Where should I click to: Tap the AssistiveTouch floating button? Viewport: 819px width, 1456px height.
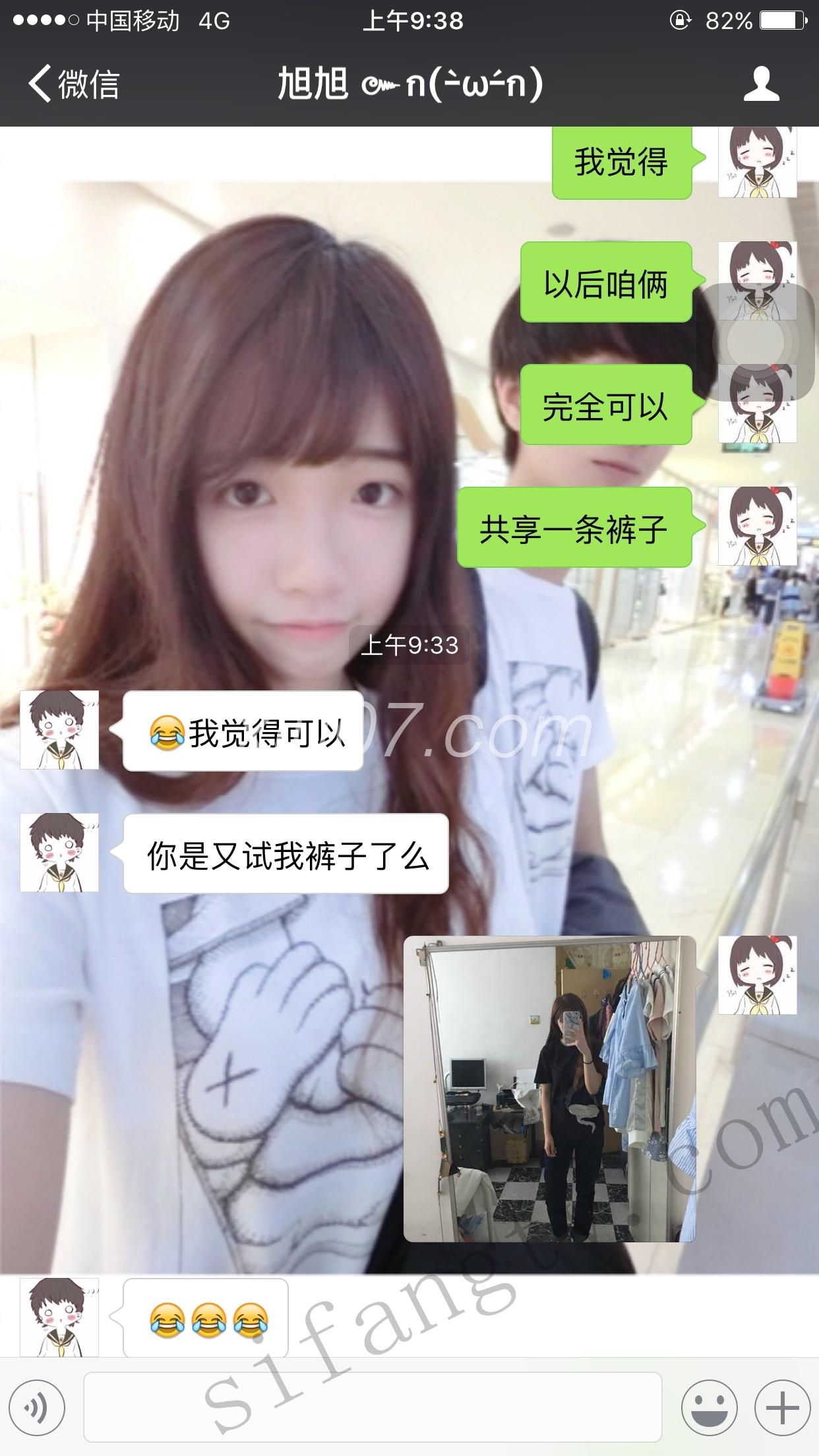758,342
